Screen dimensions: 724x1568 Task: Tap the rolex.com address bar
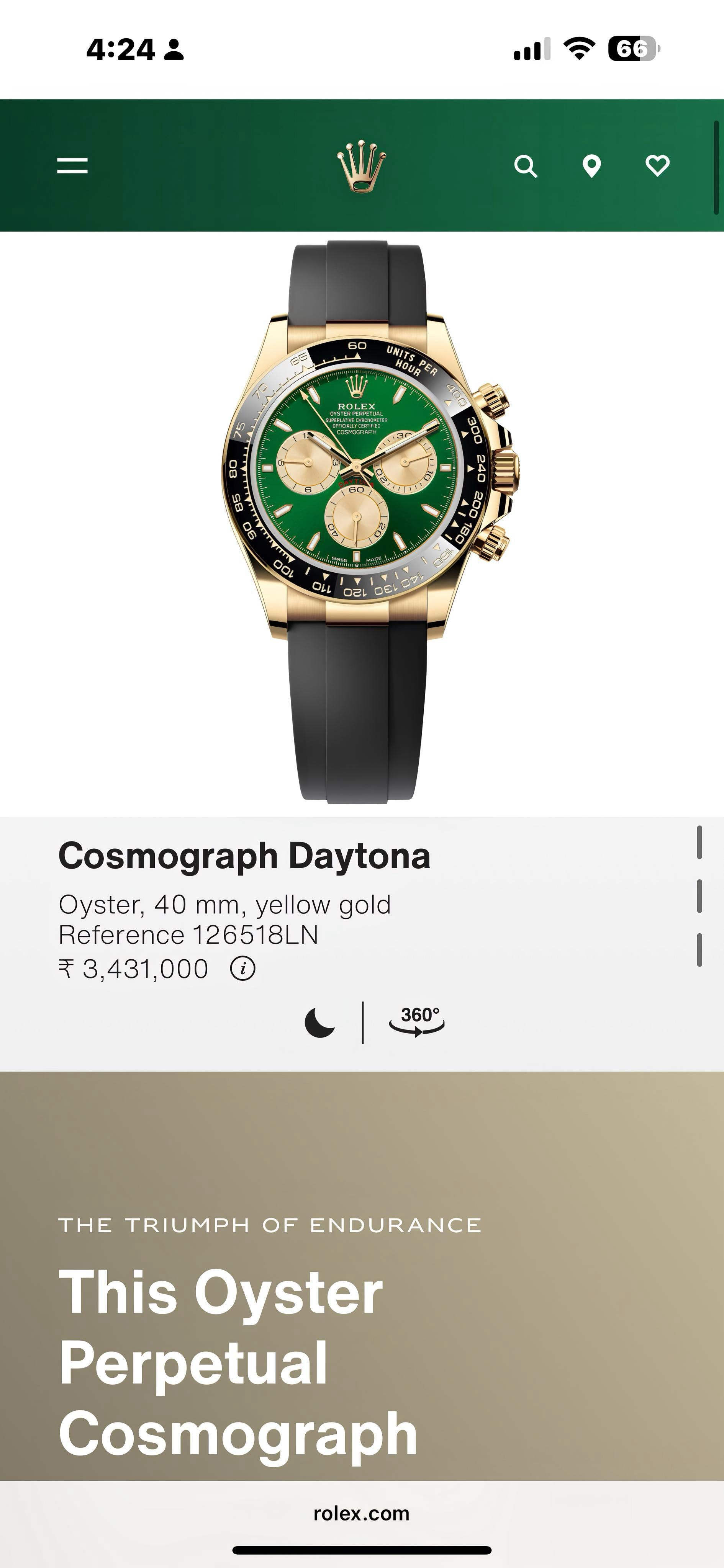(362, 1513)
